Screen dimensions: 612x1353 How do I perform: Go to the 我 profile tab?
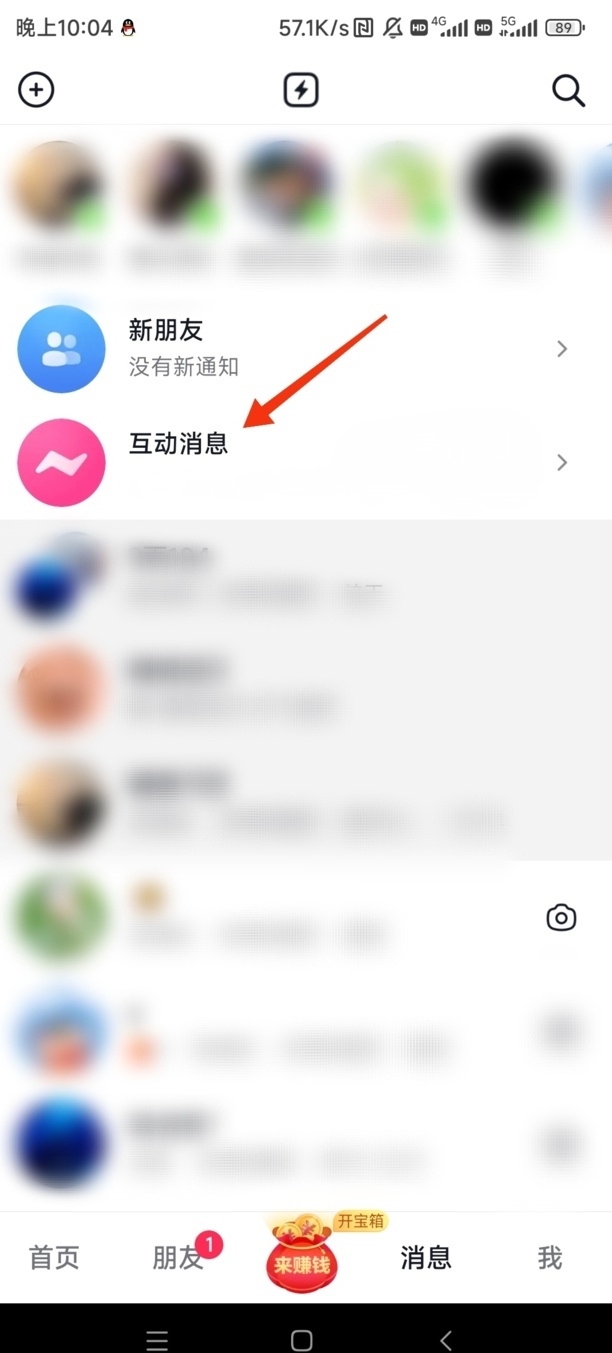click(550, 1257)
